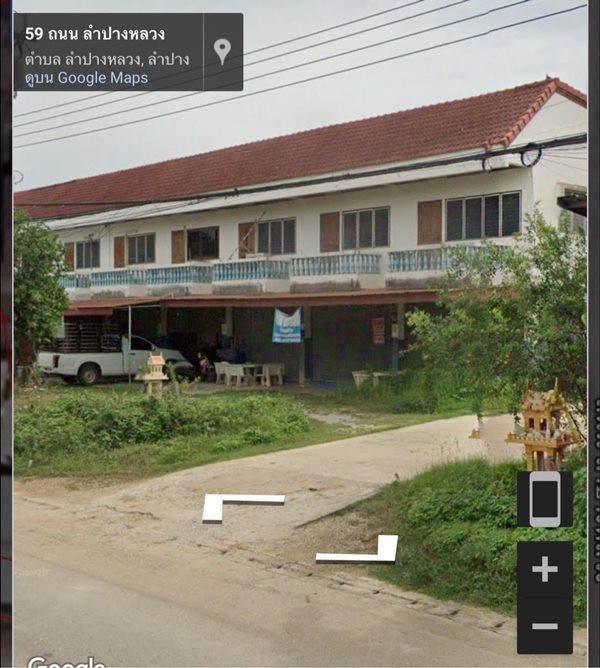The height and width of the screenshot is (668, 600).
Task: Open the ดูบน Google Maps link
Action: click(86, 78)
